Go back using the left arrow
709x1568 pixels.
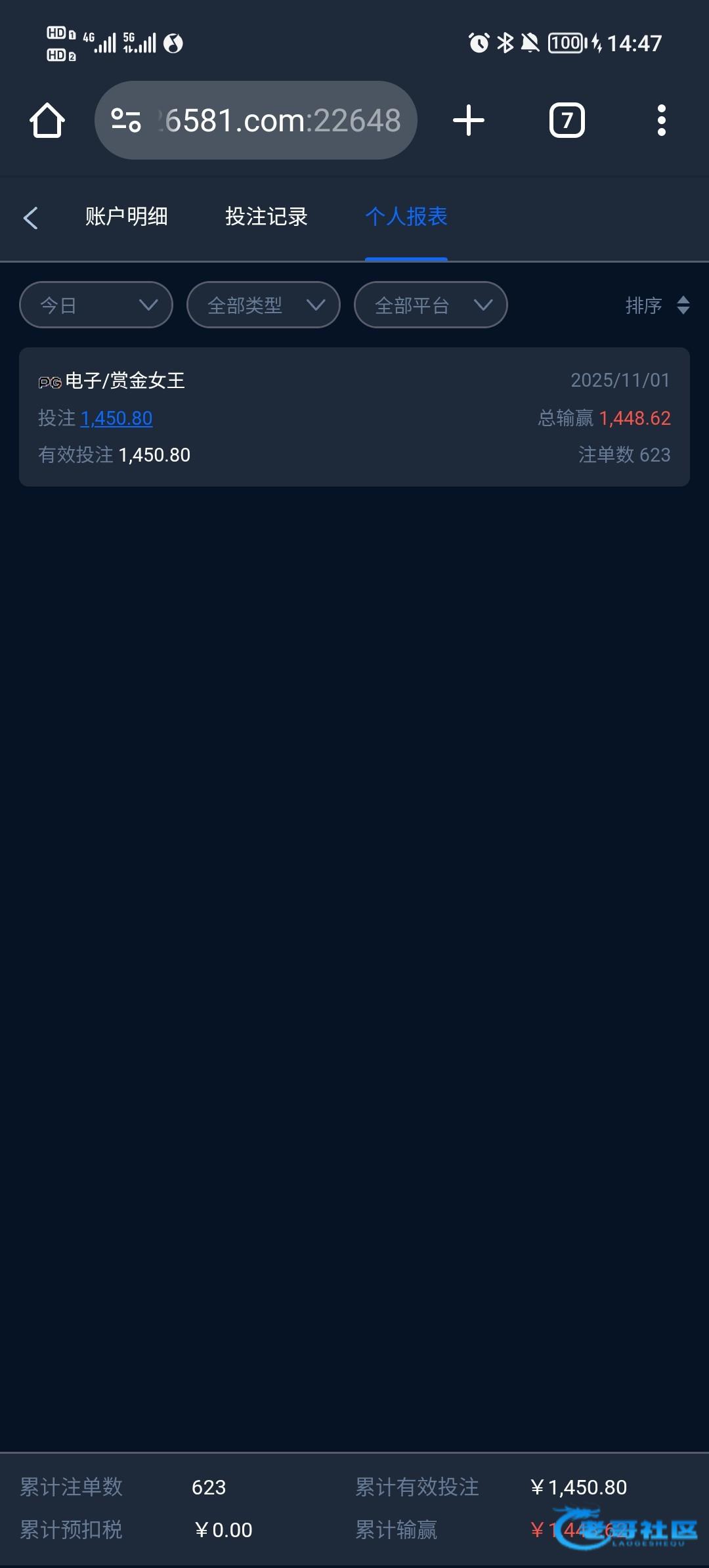(31, 217)
